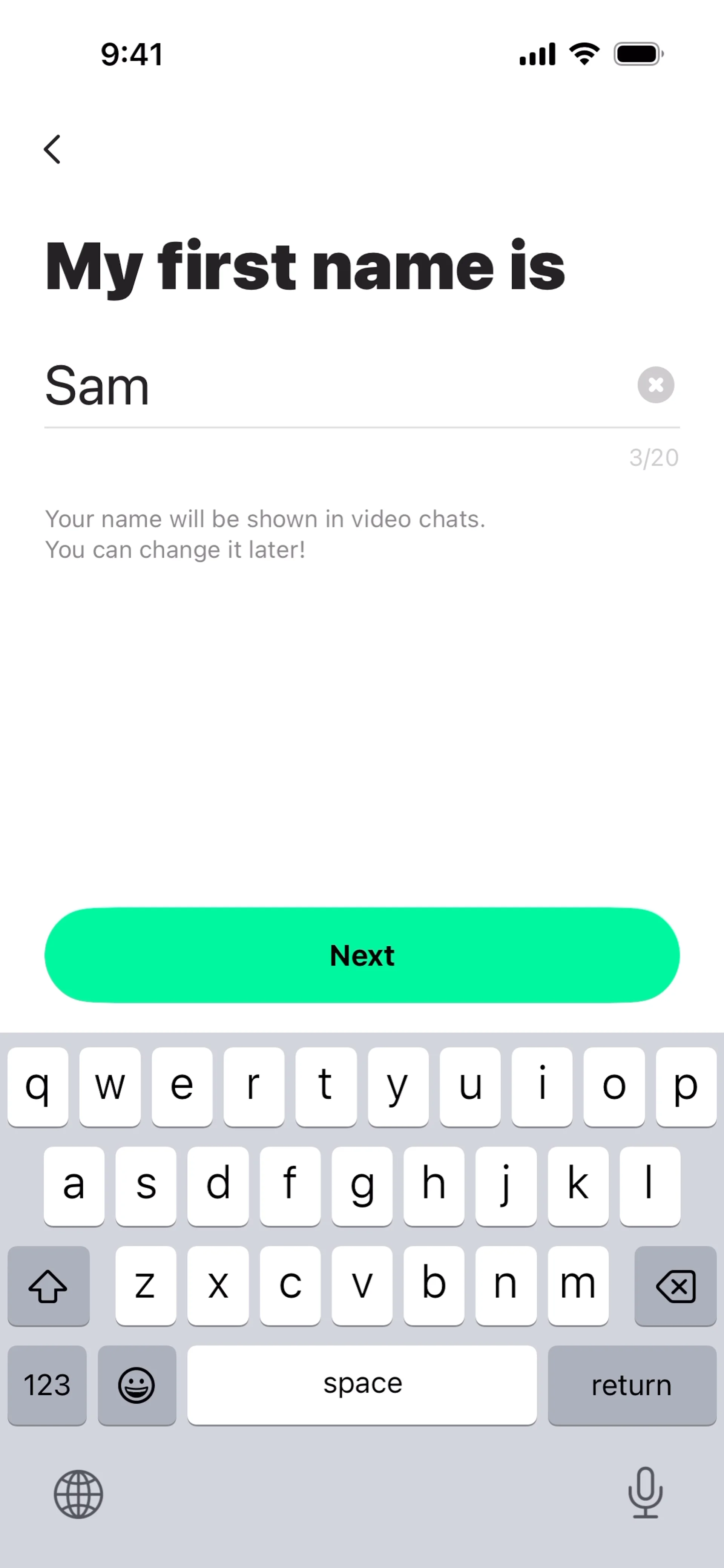This screenshot has width=724, height=1568.
Task: Open the emoji keyboard
Action: click(137, 1385)
